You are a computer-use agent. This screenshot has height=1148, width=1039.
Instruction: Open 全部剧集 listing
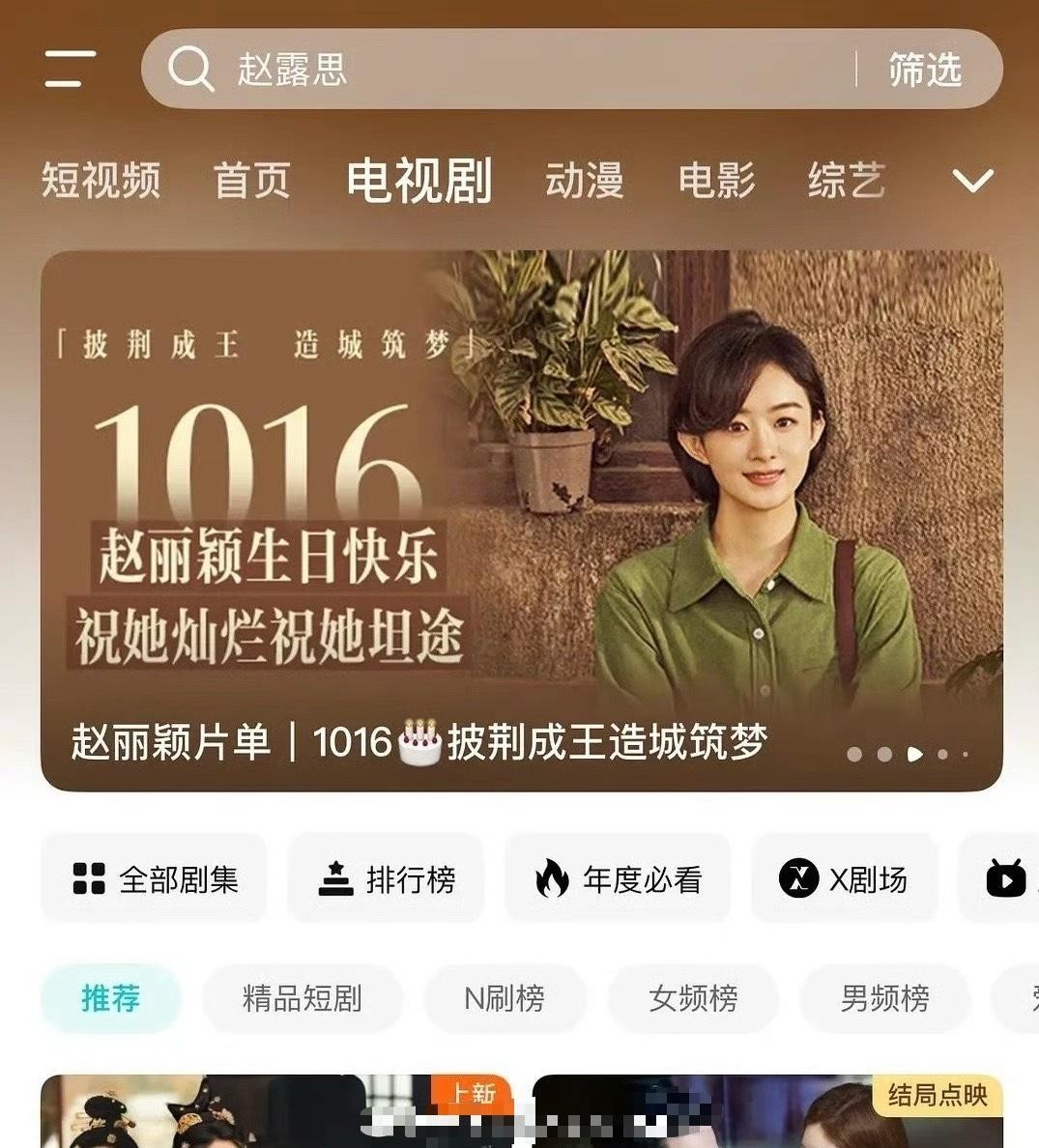tap(155, 879)
